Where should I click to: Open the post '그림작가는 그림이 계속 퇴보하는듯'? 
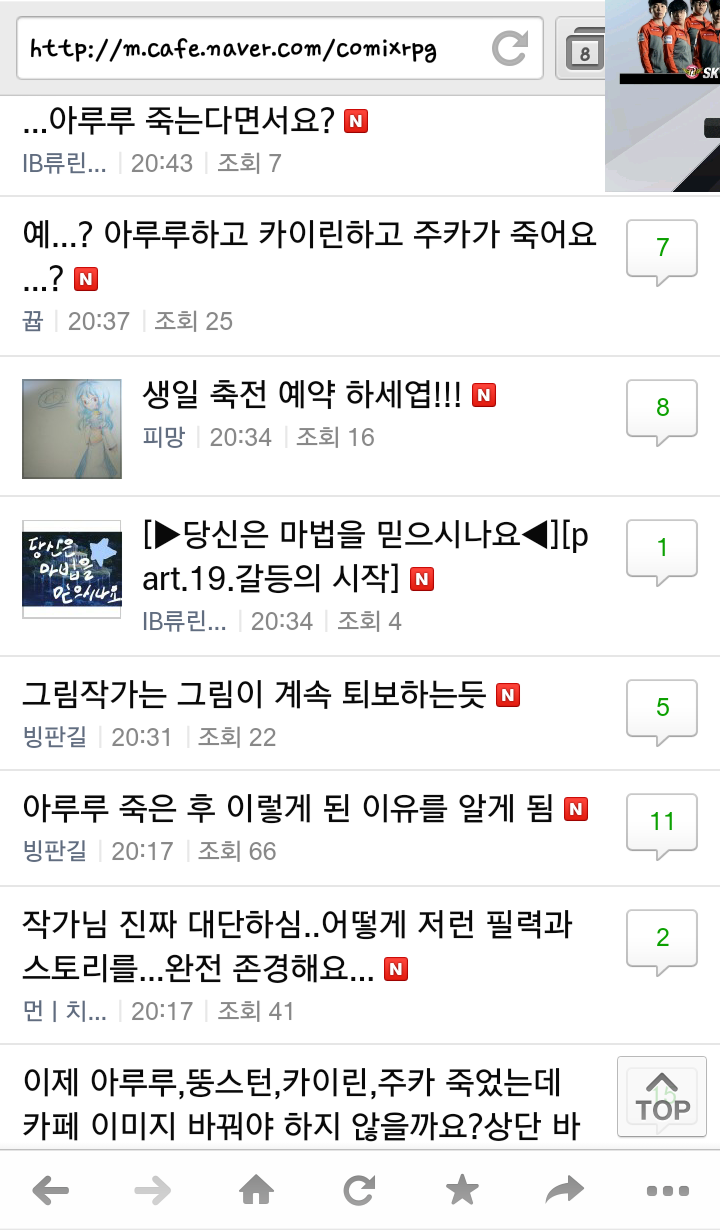254,694
